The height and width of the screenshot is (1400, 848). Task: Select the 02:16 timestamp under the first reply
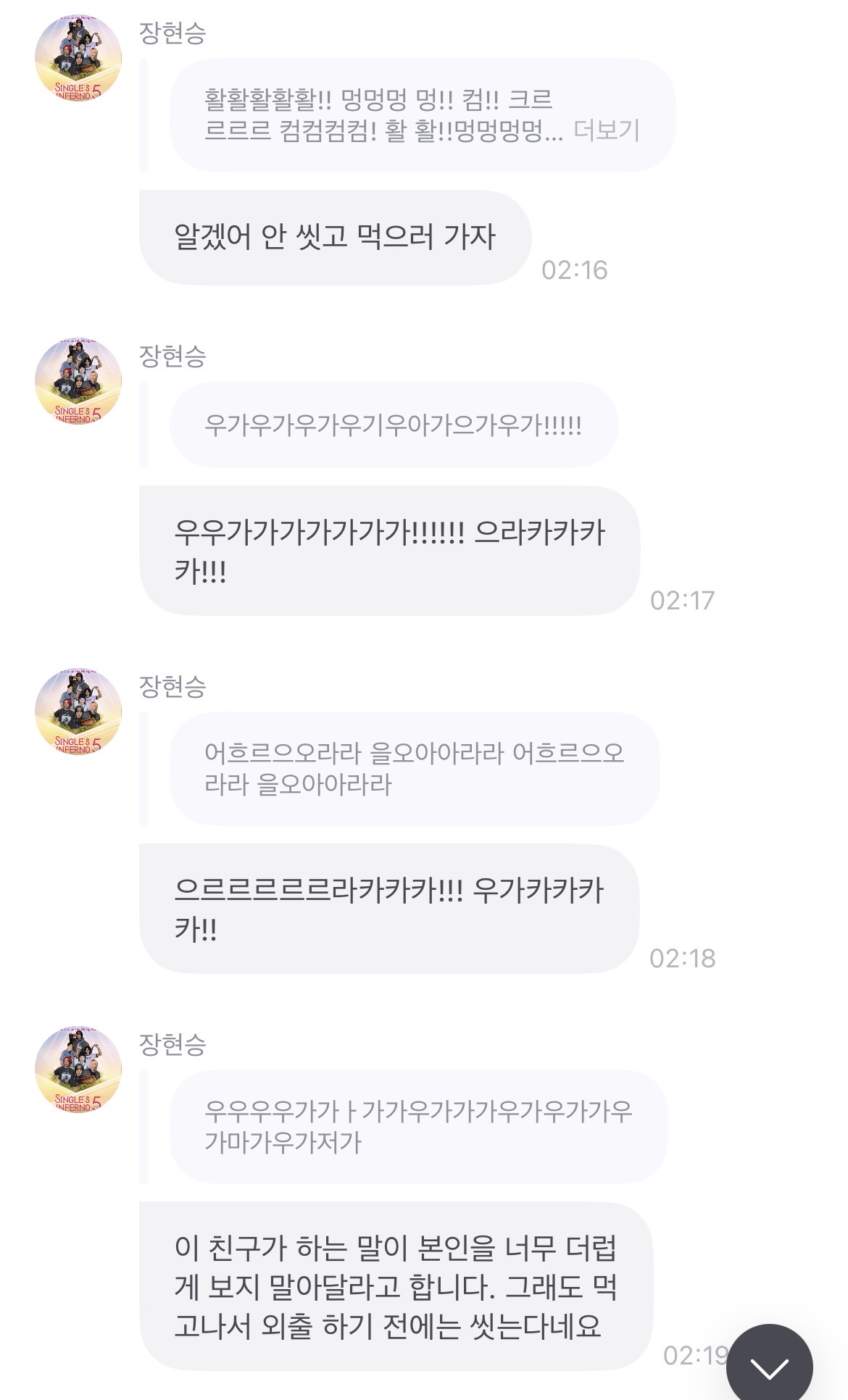[573, 268]
